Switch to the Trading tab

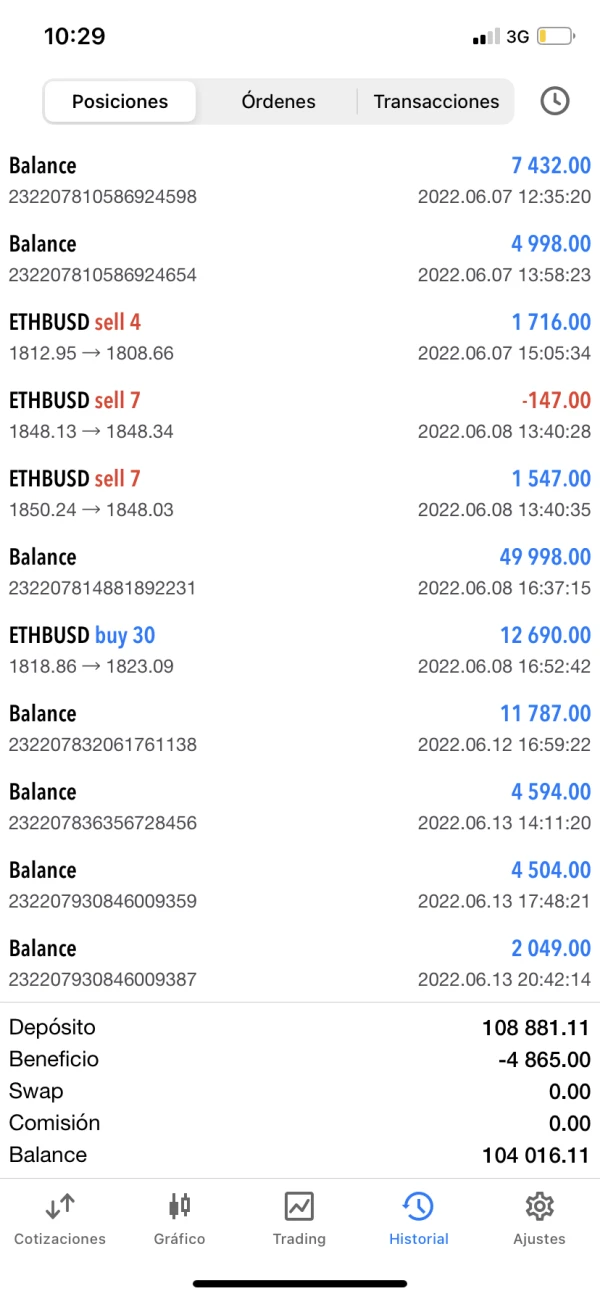tap(299, 1218)
